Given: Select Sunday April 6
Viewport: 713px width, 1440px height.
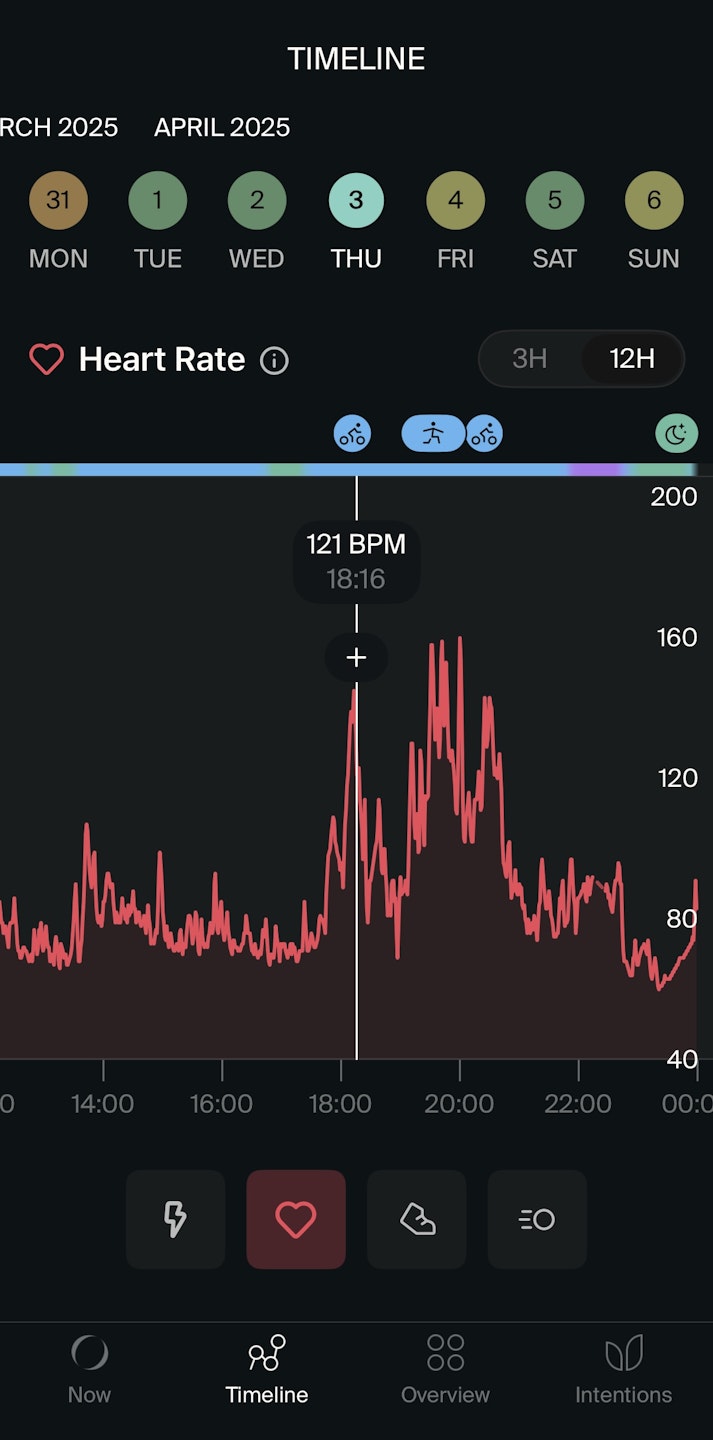Looking at the screenshot, I should tap(654, 201).
